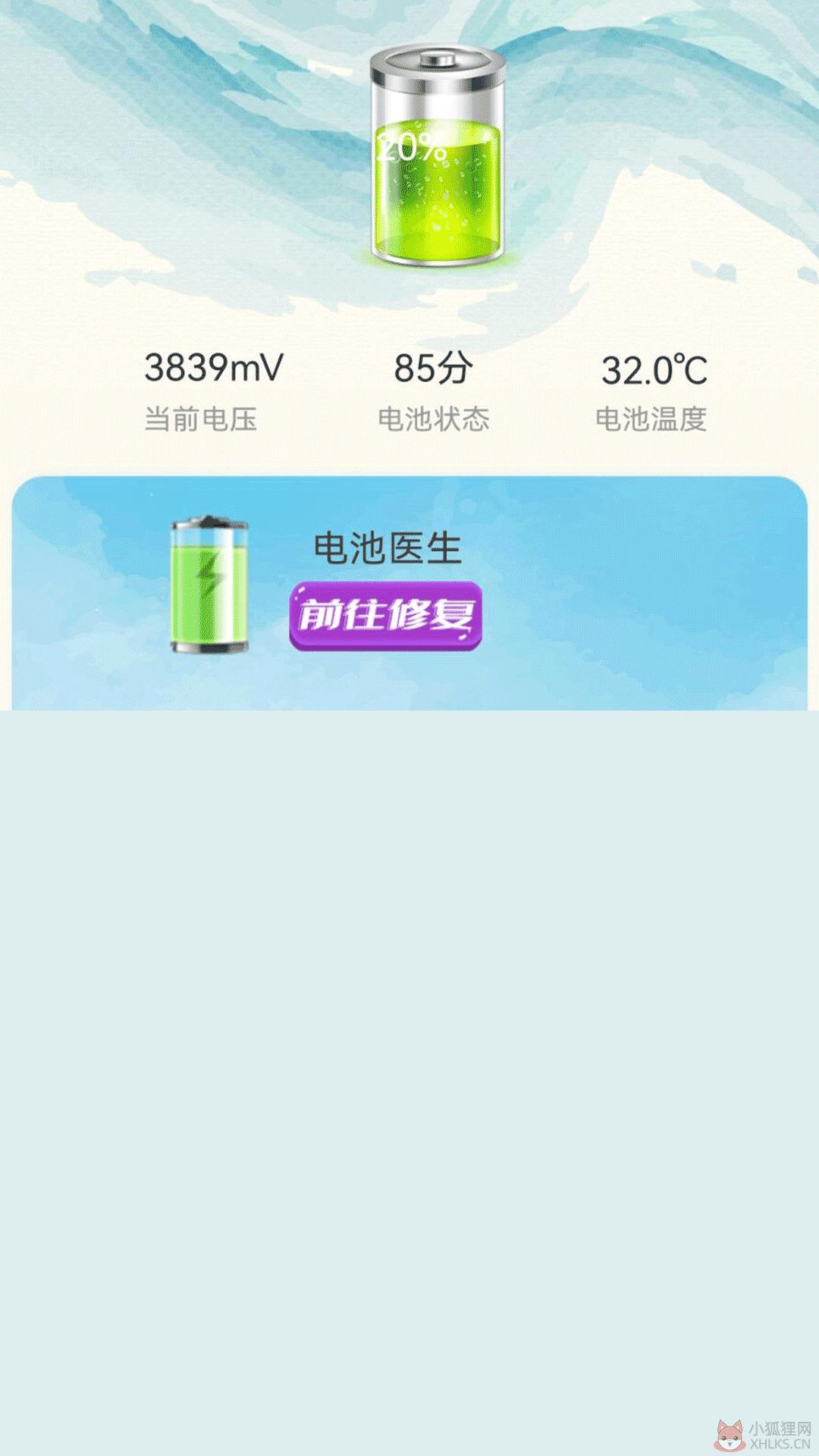Tap the 前往修复 button

coord(385,615)
